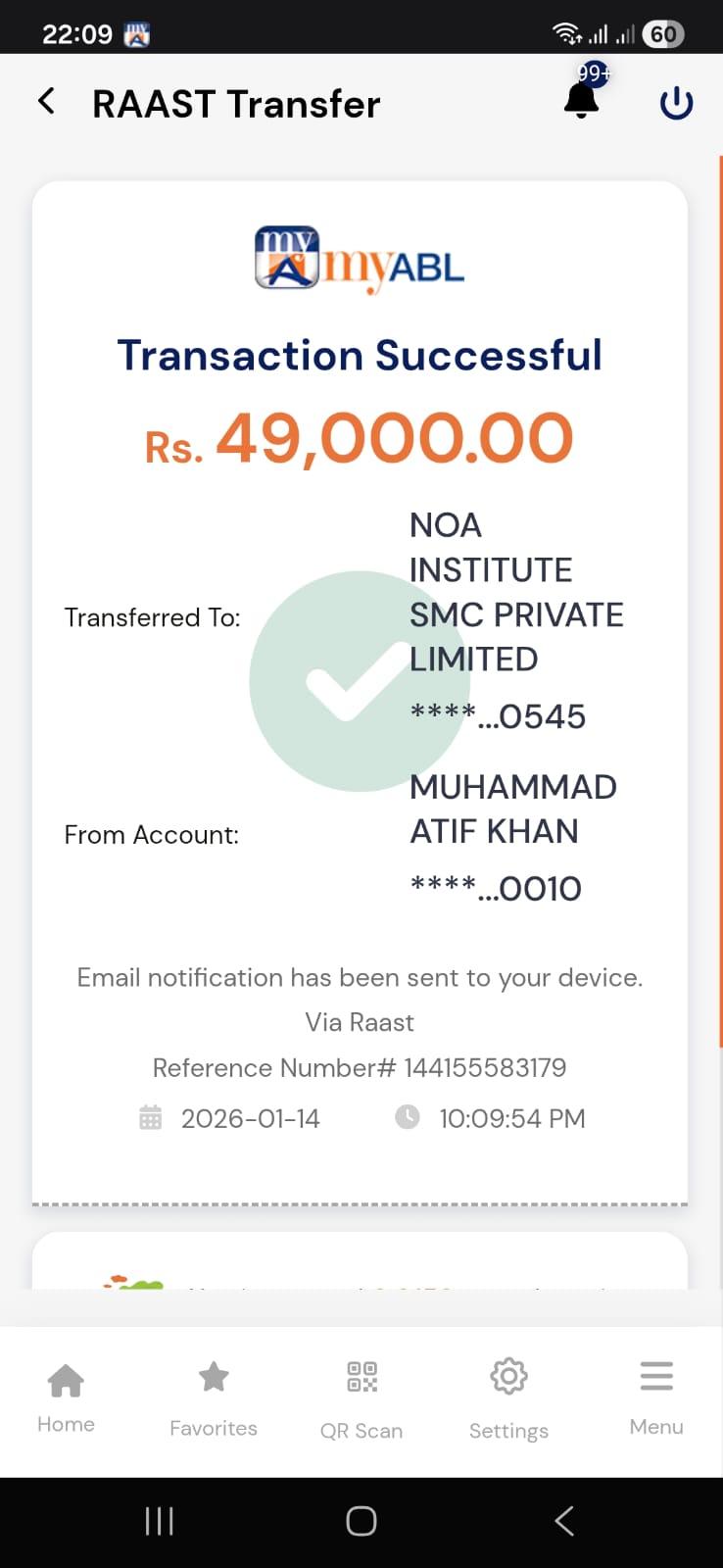Open the Favorites tab
Image resolution: width=723 pixels, height=1568 pixels.
[214, 1396]
